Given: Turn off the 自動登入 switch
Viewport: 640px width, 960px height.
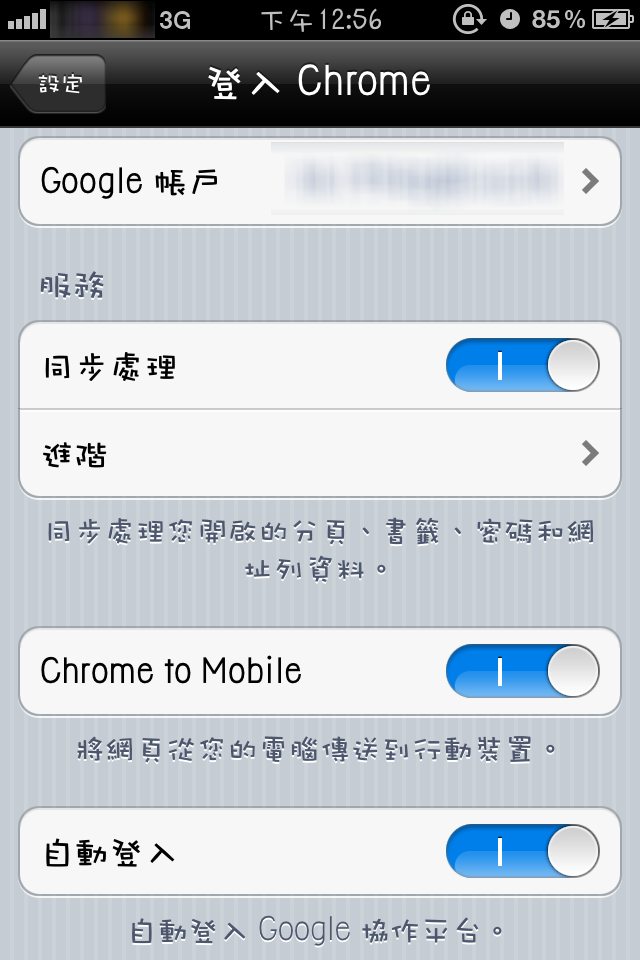Looking at the screenshot, I should (x=522, y=852).
